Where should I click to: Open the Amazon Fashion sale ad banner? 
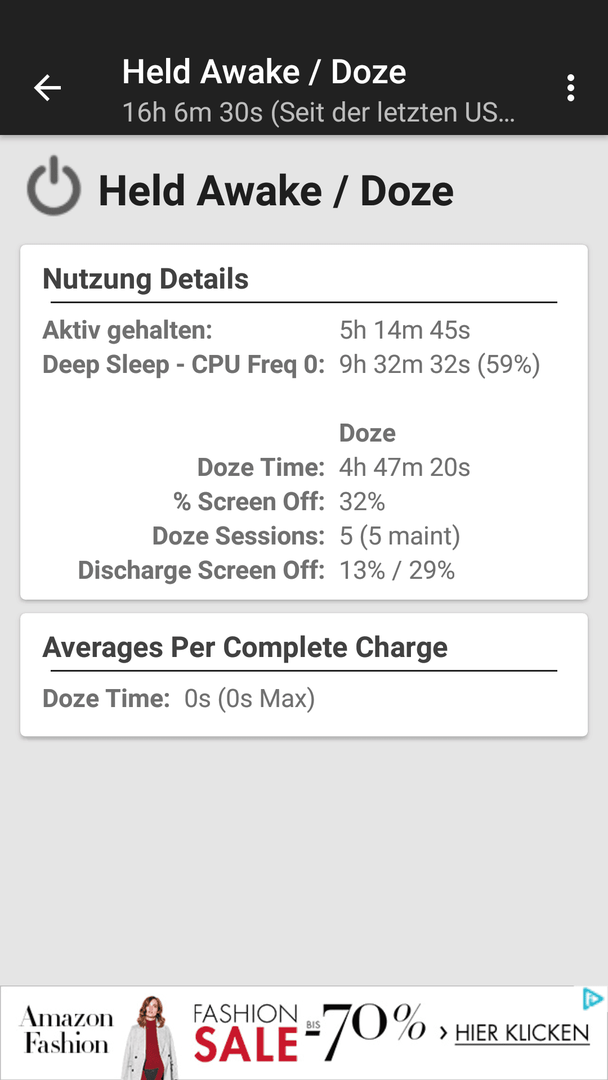[x=304, y=1032]
